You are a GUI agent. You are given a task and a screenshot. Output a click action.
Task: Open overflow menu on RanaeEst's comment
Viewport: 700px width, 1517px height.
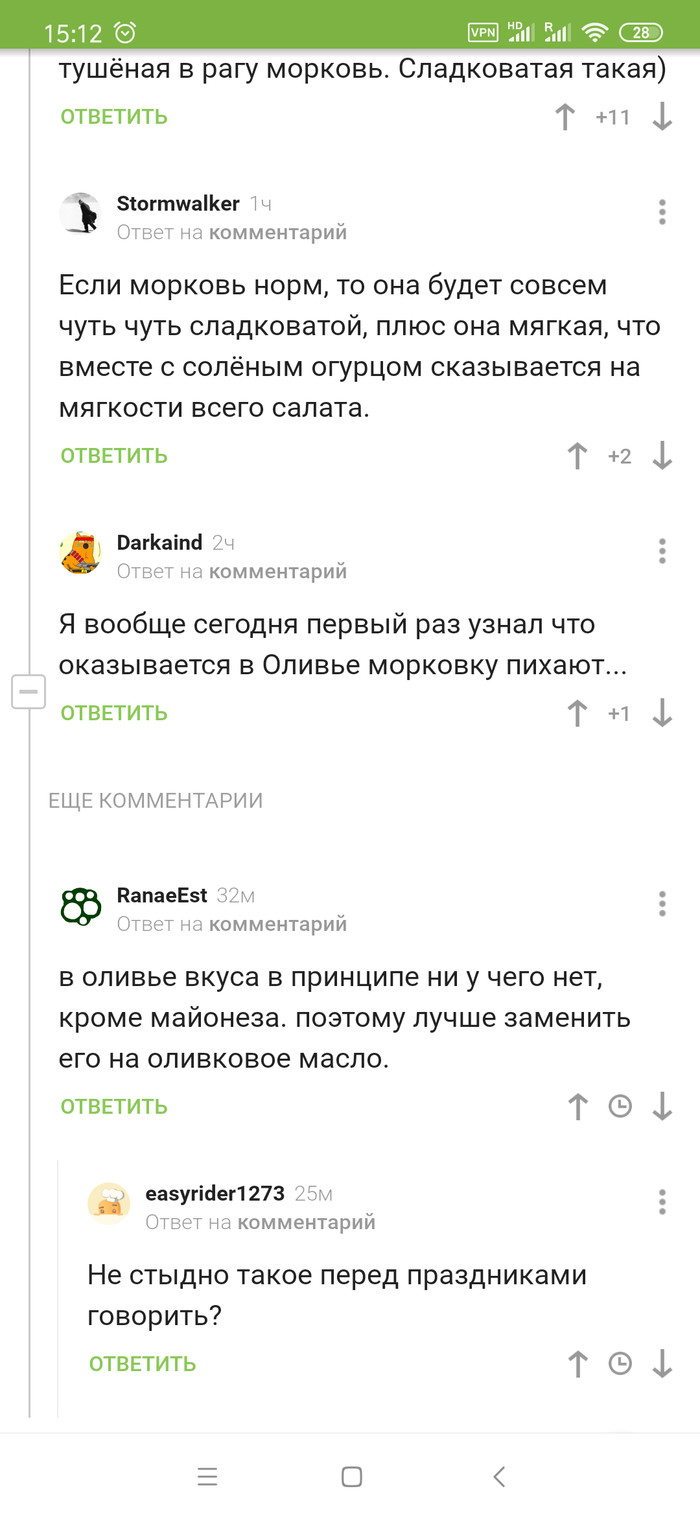tap(662, 904)
